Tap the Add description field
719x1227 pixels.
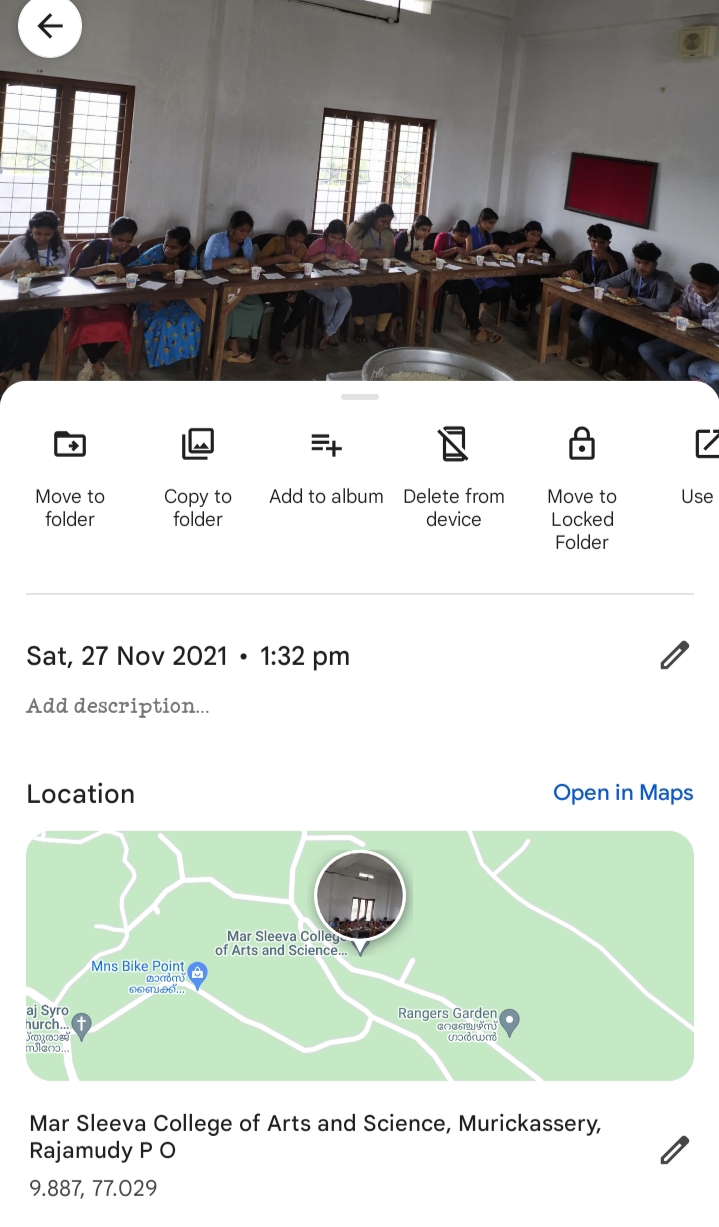pos(118,706)
